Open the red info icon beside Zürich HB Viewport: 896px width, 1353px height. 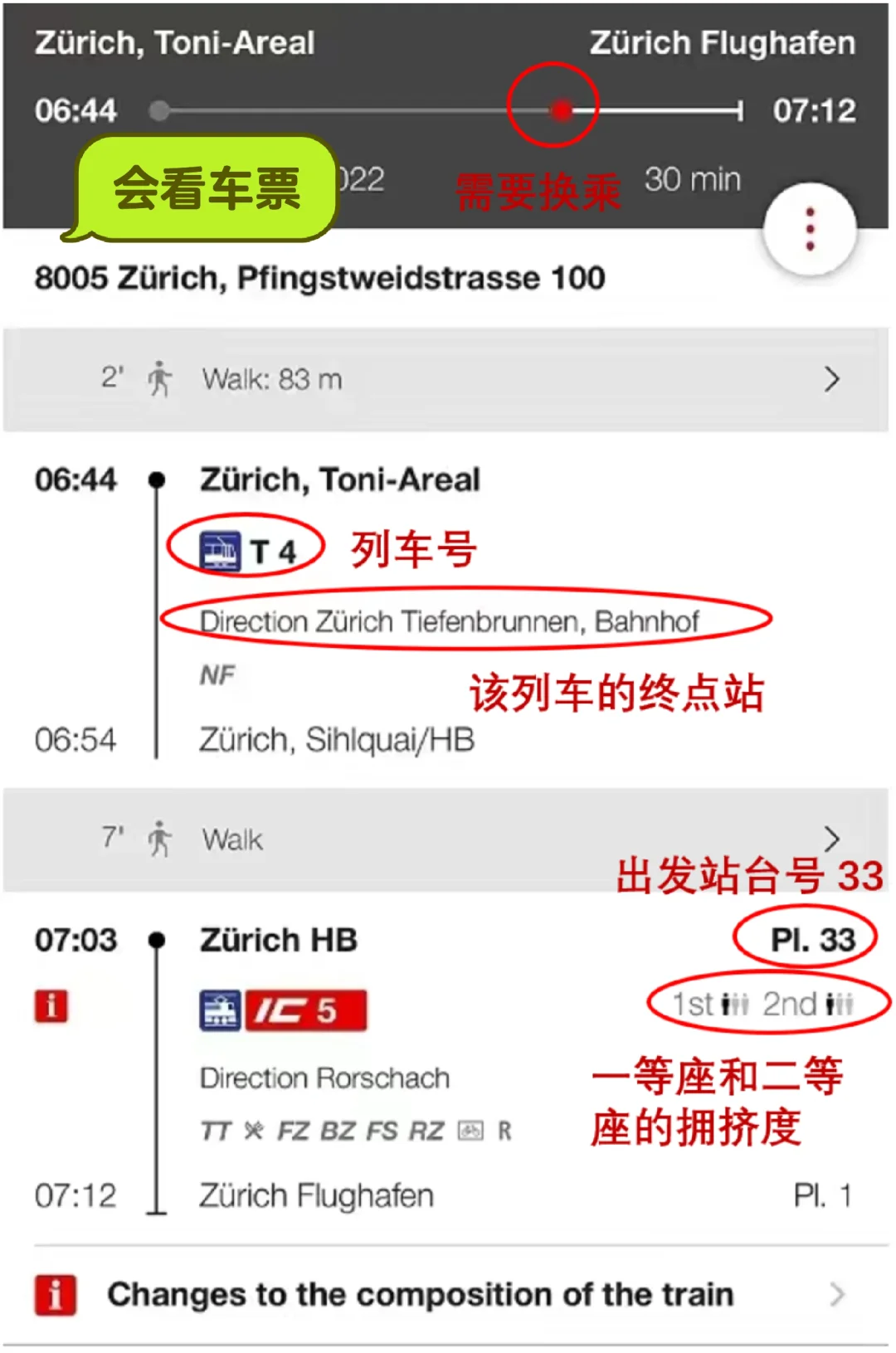[x=50, y=1006]
